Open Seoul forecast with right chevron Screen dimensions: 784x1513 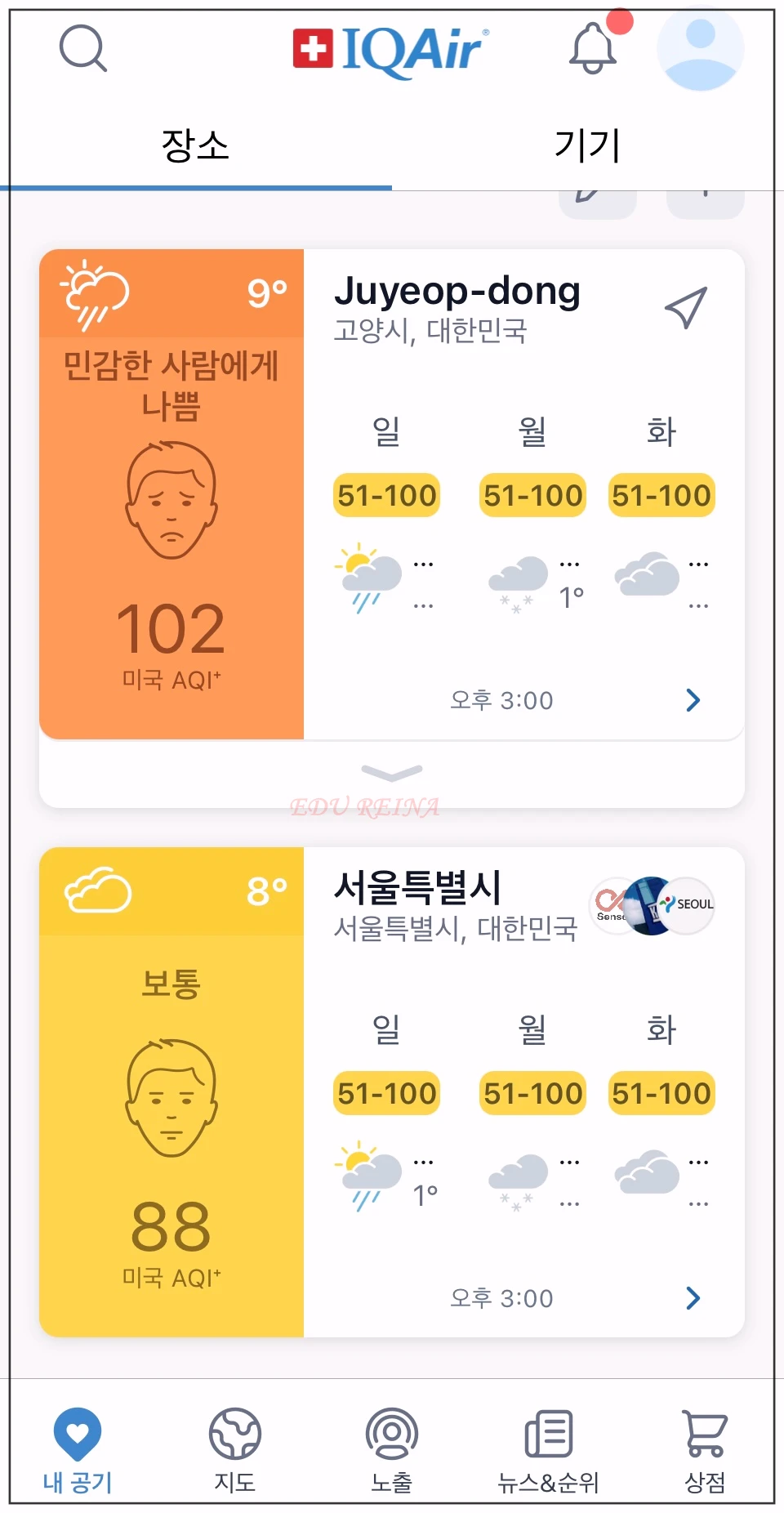(693, 1298)
